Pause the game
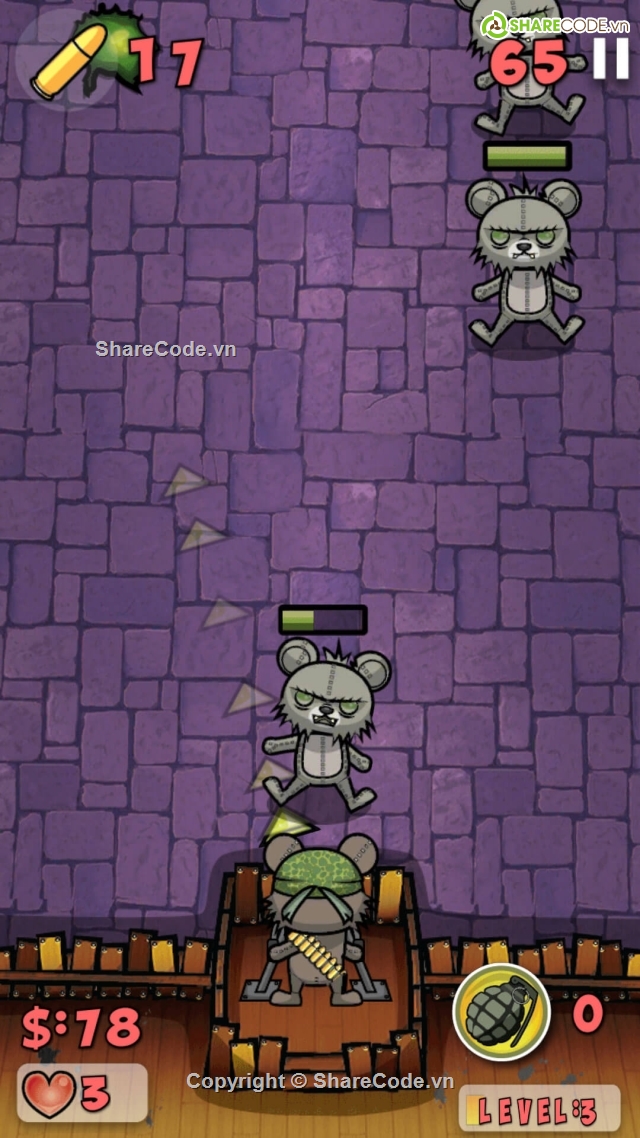The image size is (640, 1138). tap(610, 58)
